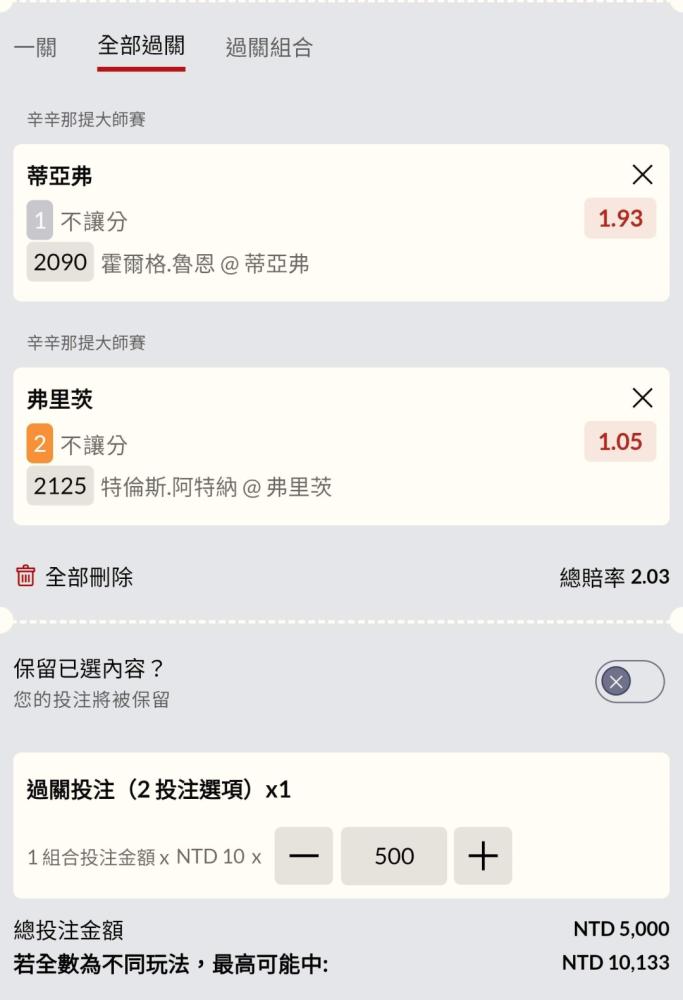The image size is (683, 1000).
Task: Edit the 500 multiplier field
Action: coord(393,855)
